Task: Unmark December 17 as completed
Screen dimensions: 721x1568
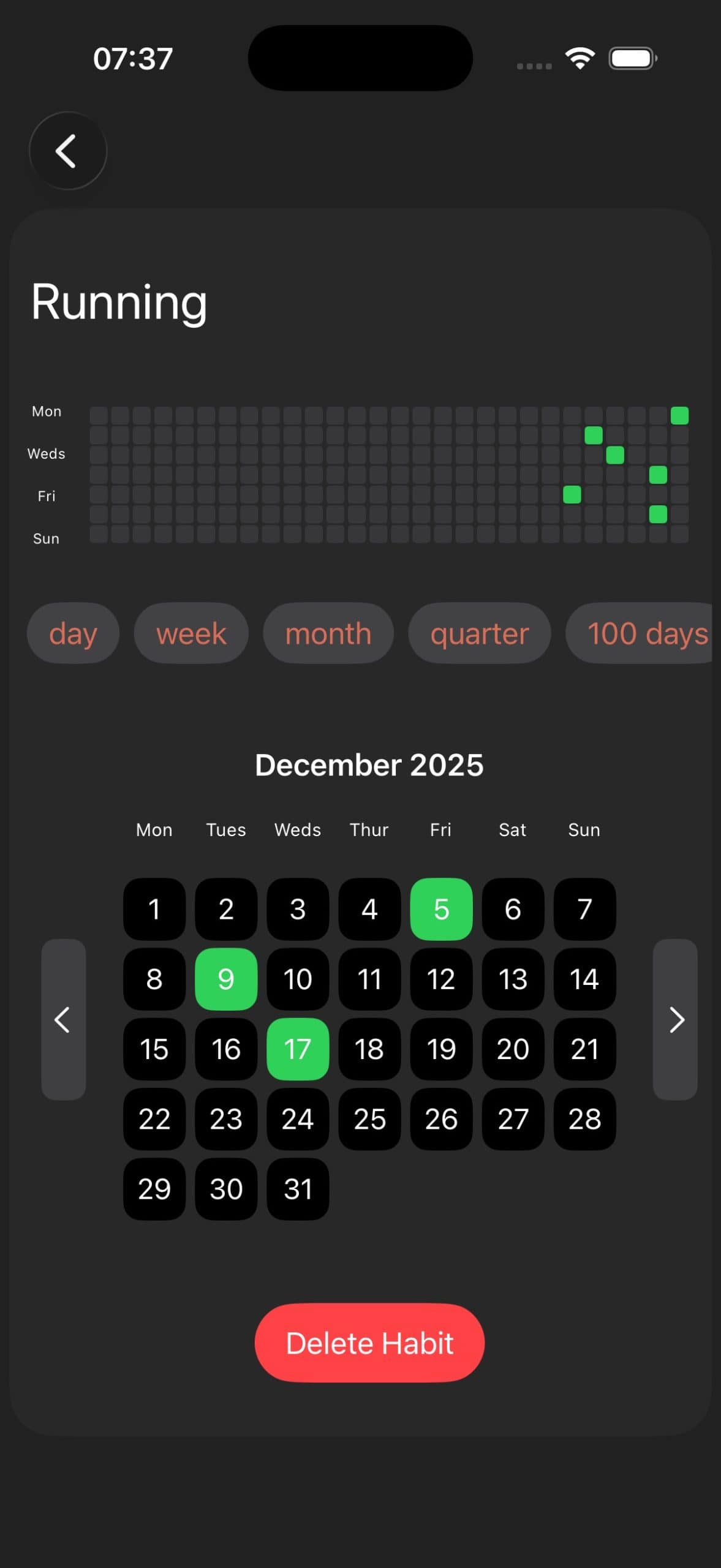Action: coord(298,1049)
